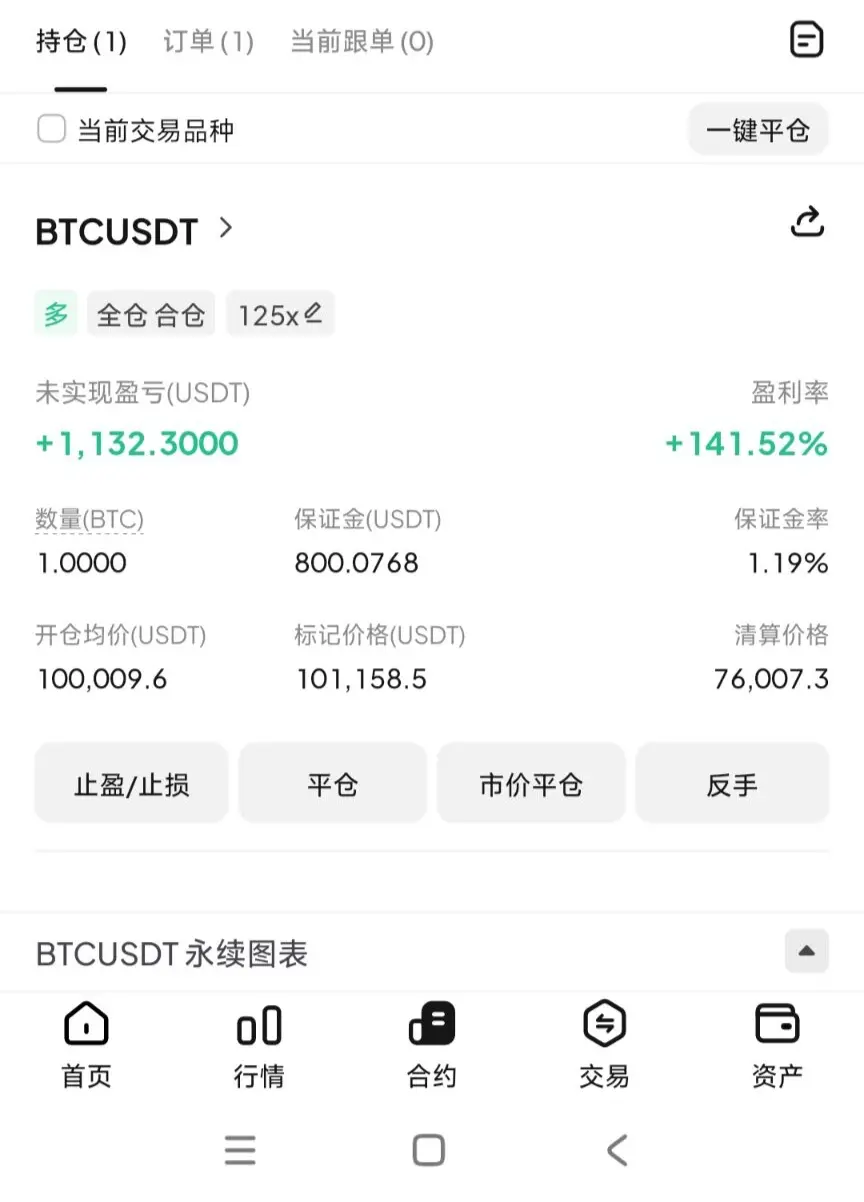Viewport: 864px width, 1202px height.
Task: Expand the BTCUSDT 永续图表 panel
Action: click(x=806, y=951)
